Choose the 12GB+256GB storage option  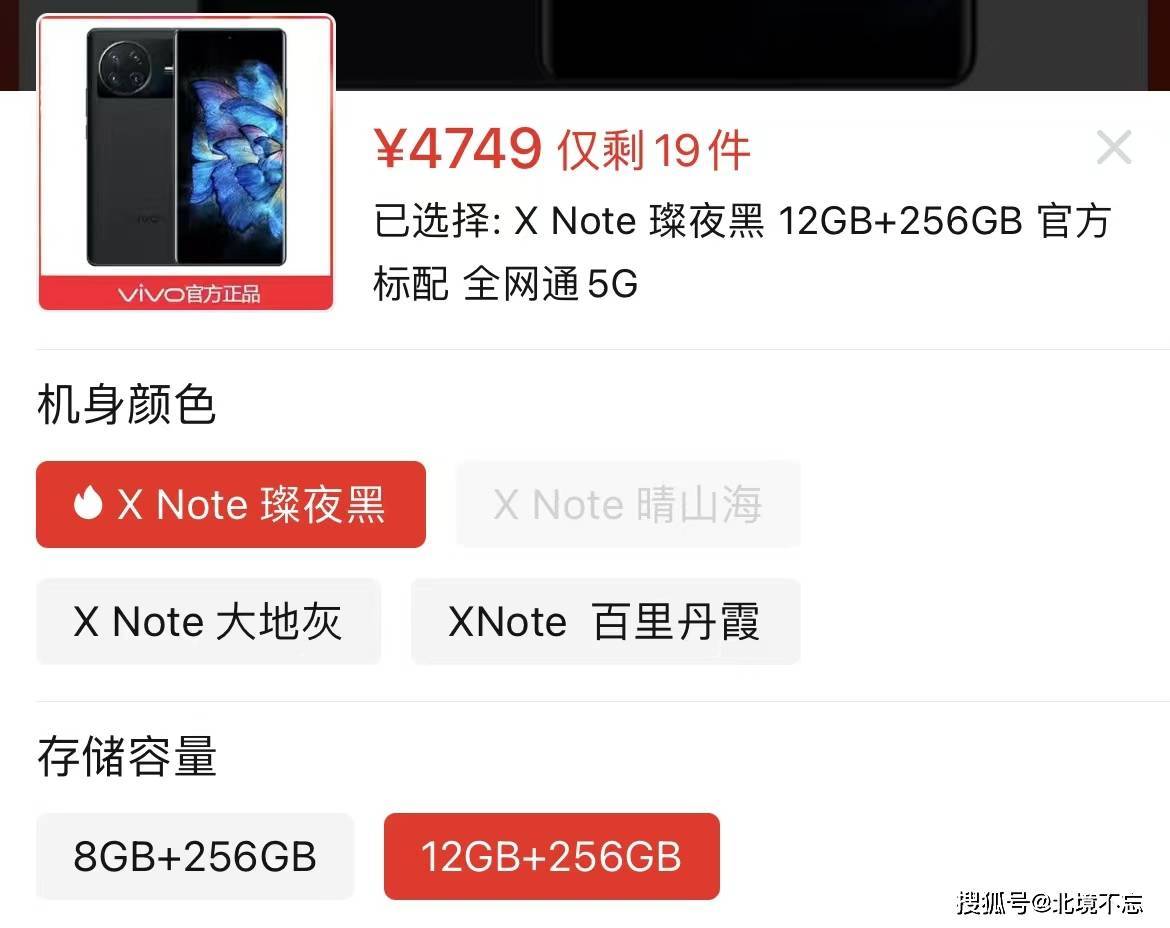pos(551,856)
